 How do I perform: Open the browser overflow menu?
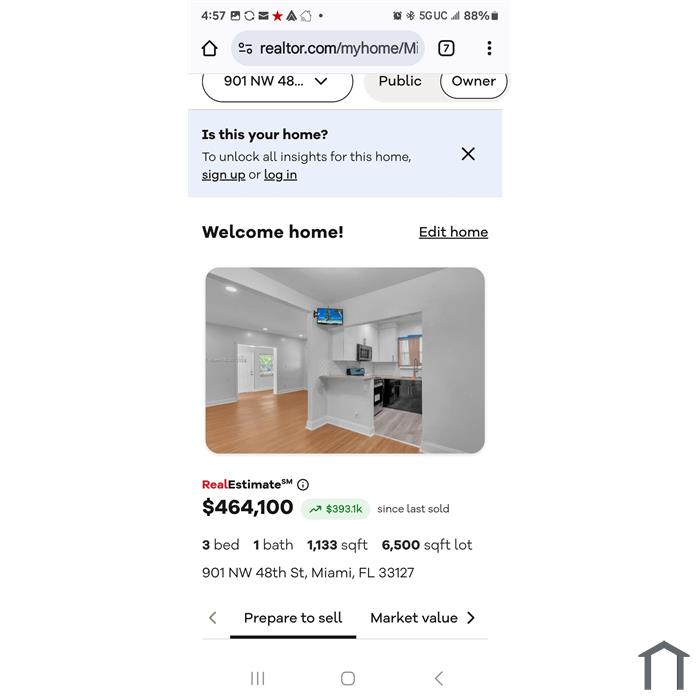point(489,48)
